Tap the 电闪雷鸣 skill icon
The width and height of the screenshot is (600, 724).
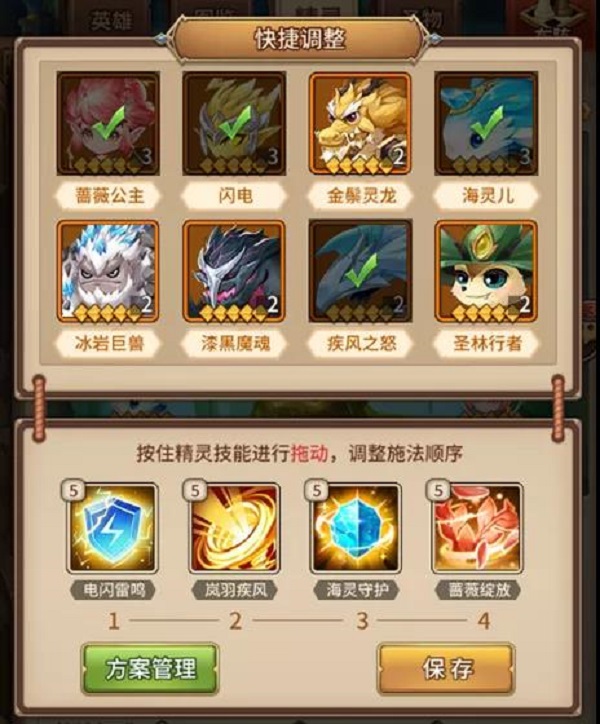click(112, 529)
